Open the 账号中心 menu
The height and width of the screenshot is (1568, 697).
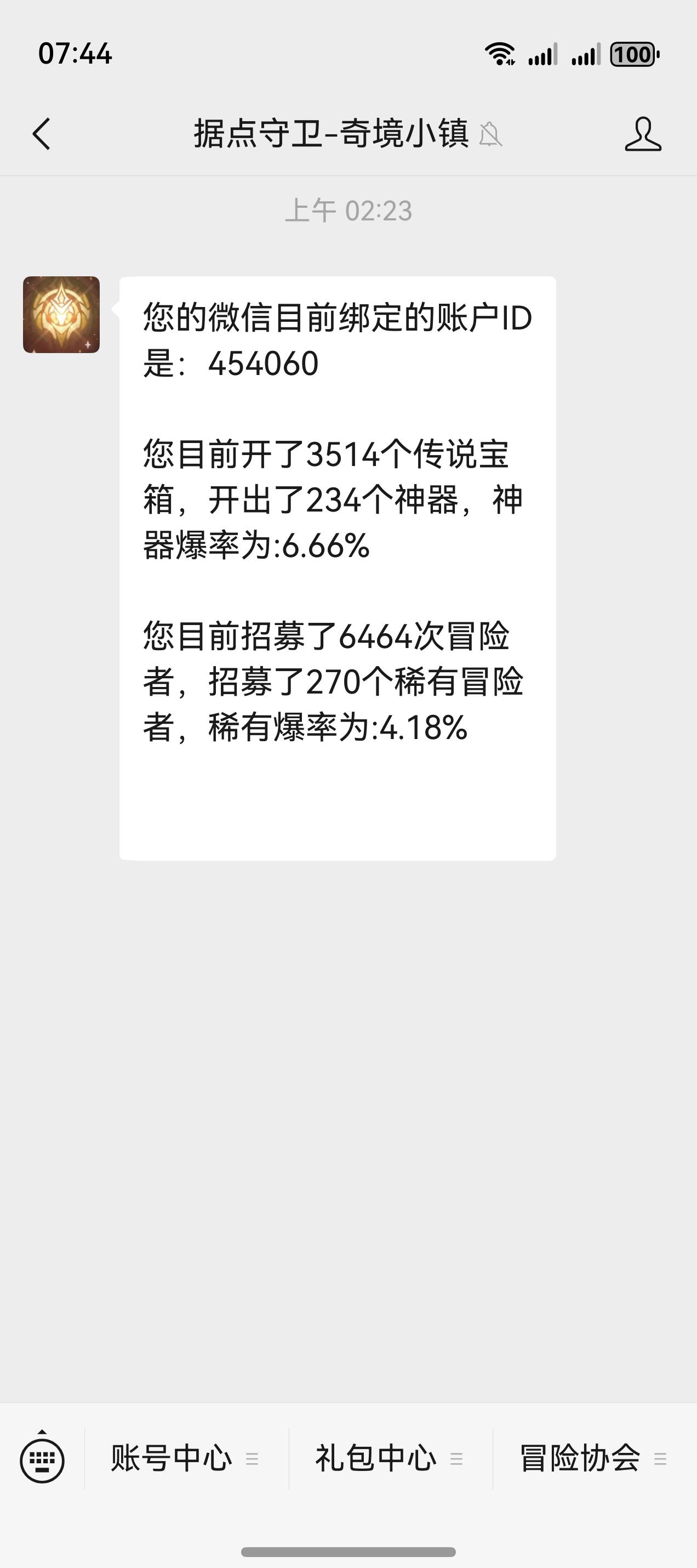186,1458
